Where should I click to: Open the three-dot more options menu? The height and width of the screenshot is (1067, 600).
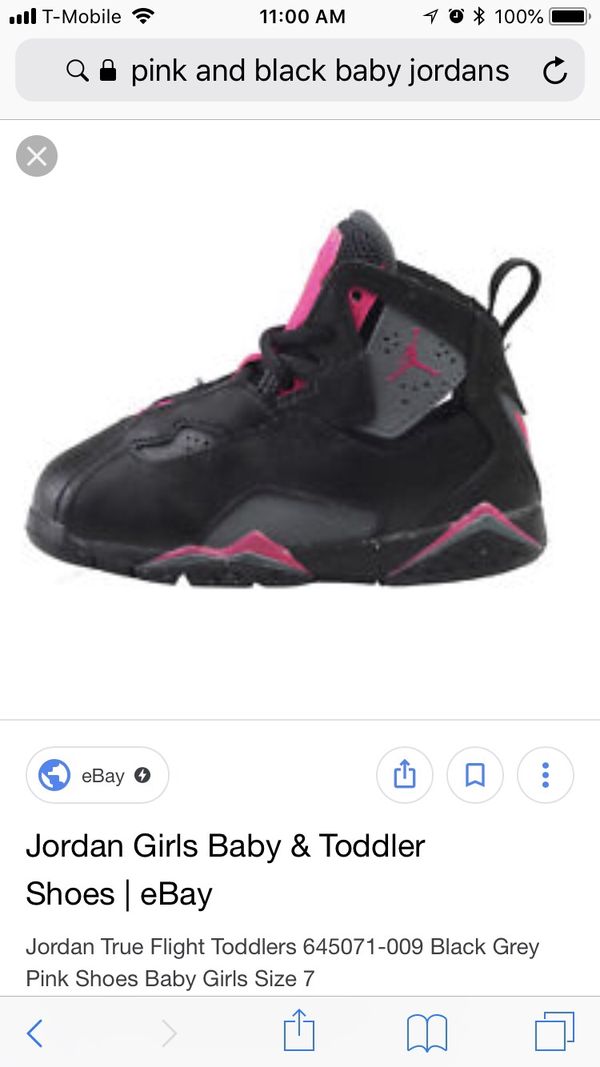click(546, 775)
